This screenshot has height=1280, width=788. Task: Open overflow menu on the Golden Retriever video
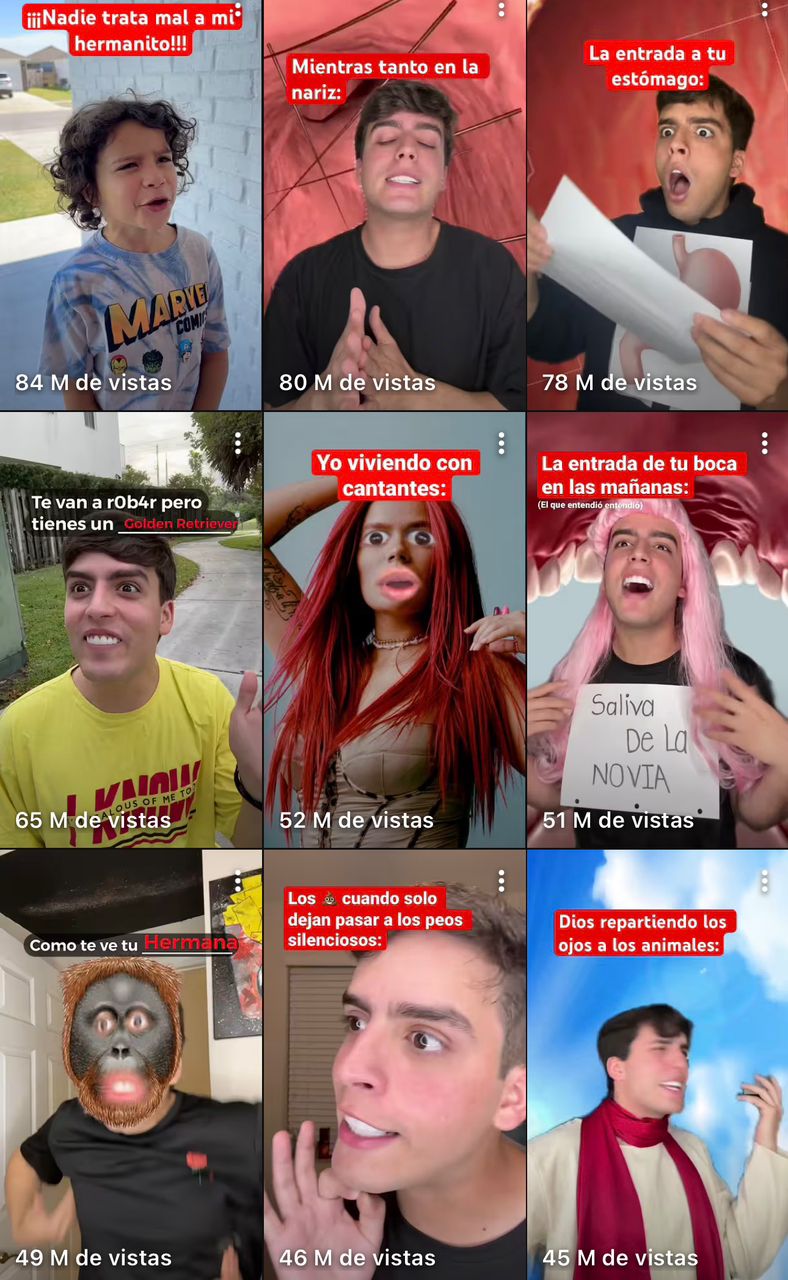tap(237, 444)
